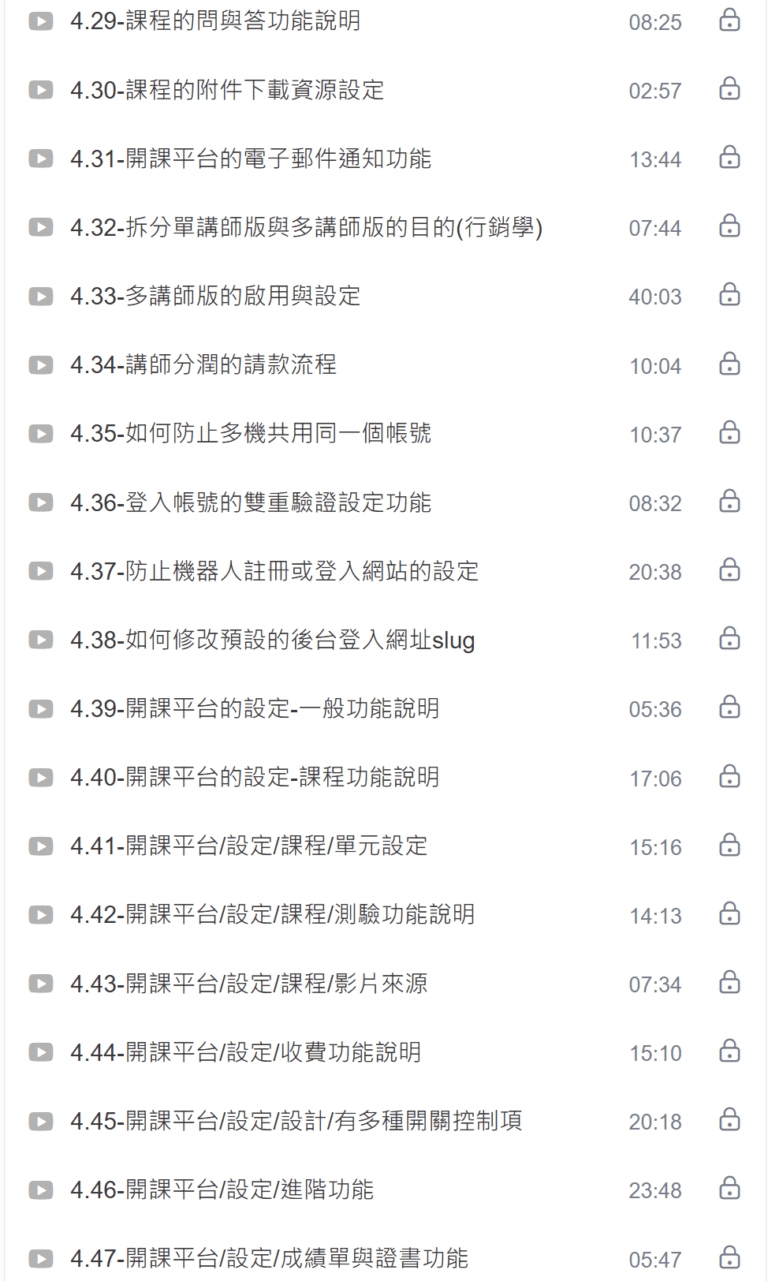Open lesson 4.33 多講師版的啟用與設定
This screenshot has width=768, height=1281.
tap(215, 296)
